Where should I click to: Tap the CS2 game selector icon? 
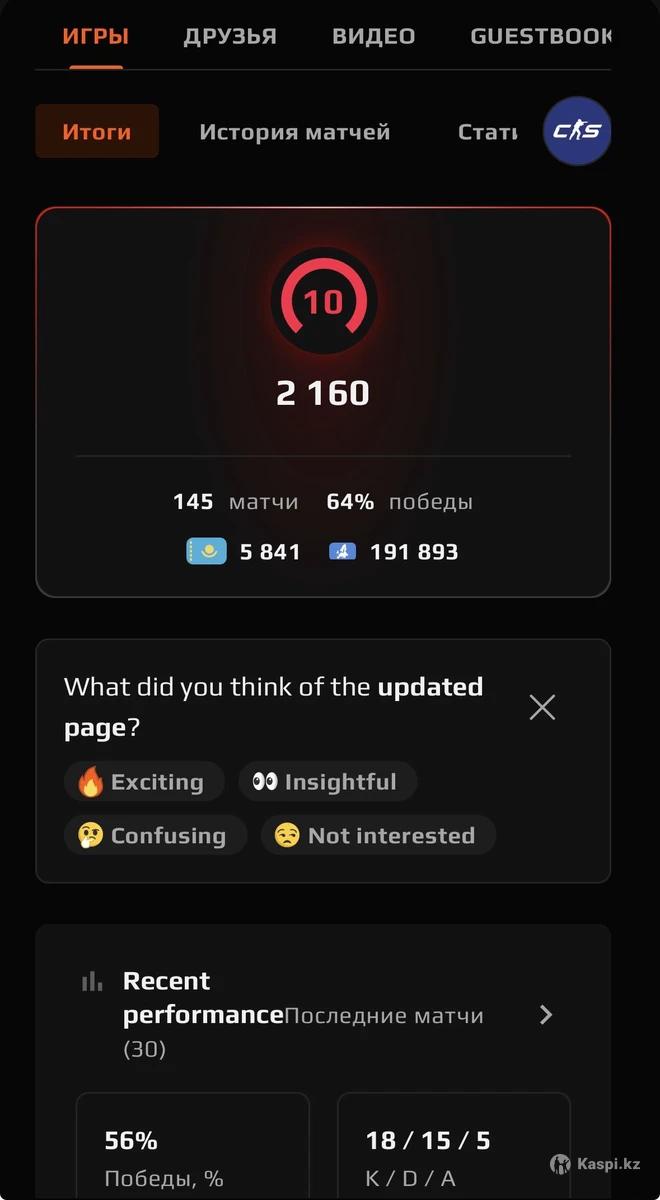pos(577,131)
